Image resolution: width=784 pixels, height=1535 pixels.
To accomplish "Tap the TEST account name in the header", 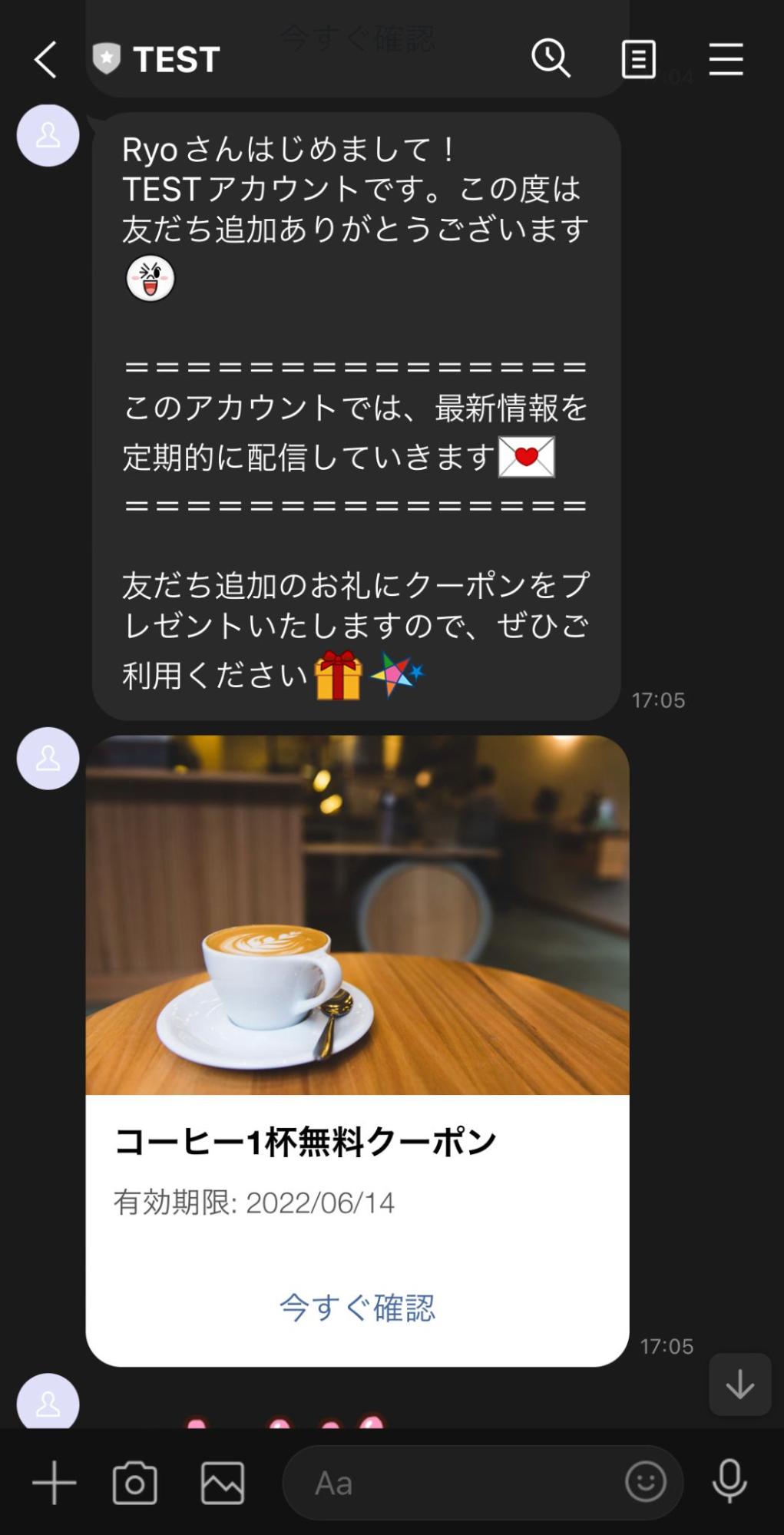I will (x=177, y=60).
